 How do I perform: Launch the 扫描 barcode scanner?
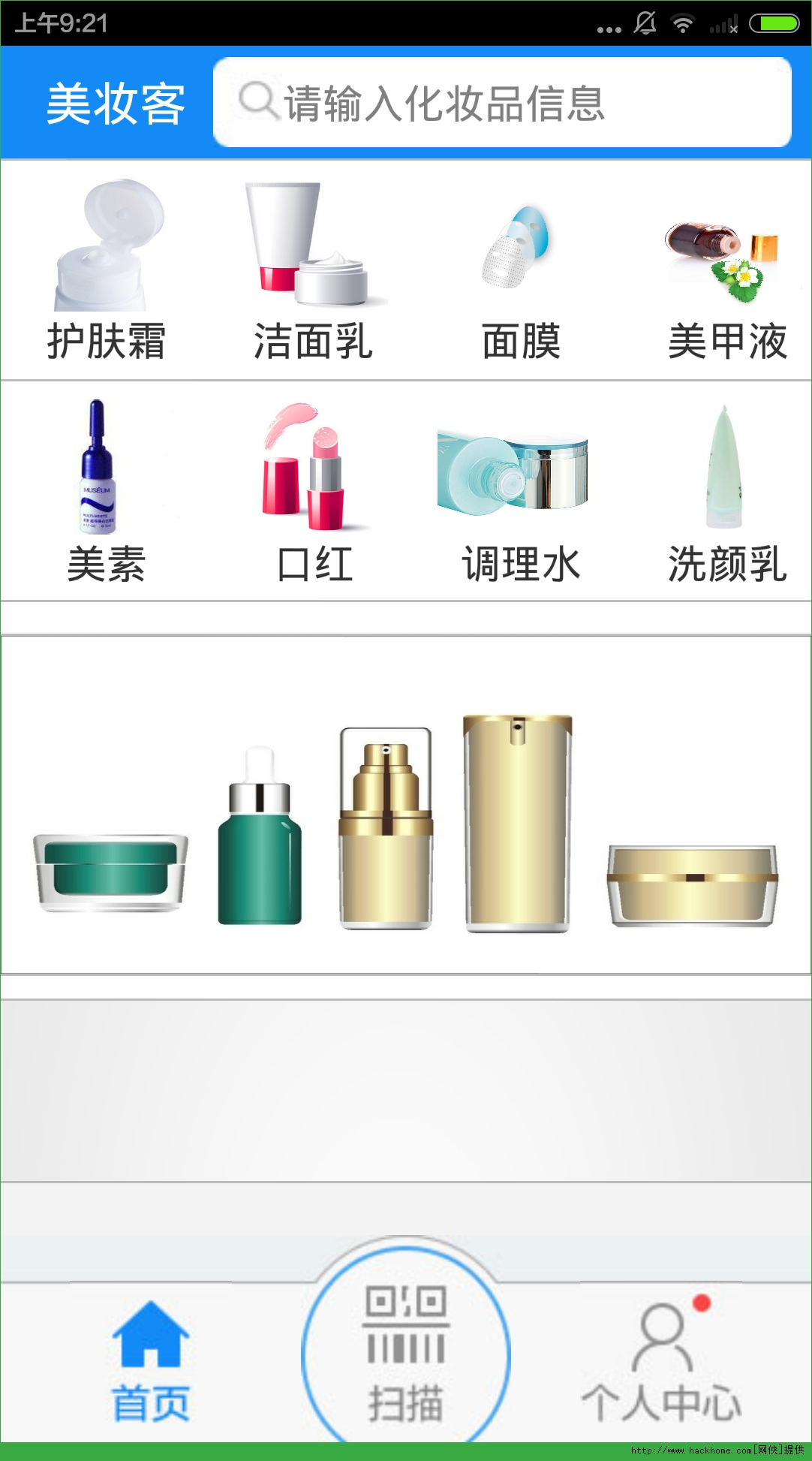406,1353
